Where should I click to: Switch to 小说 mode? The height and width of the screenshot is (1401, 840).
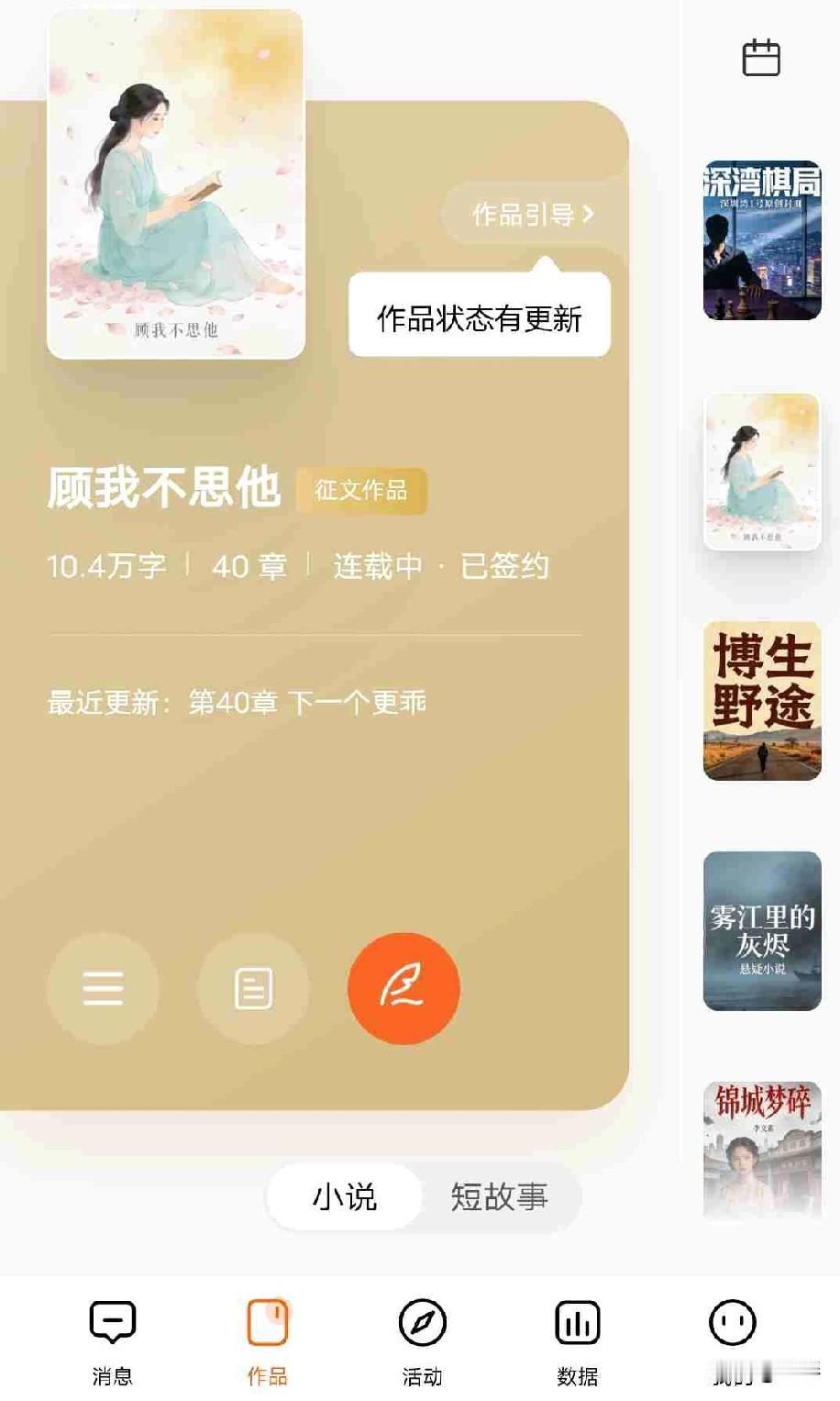343,1195
